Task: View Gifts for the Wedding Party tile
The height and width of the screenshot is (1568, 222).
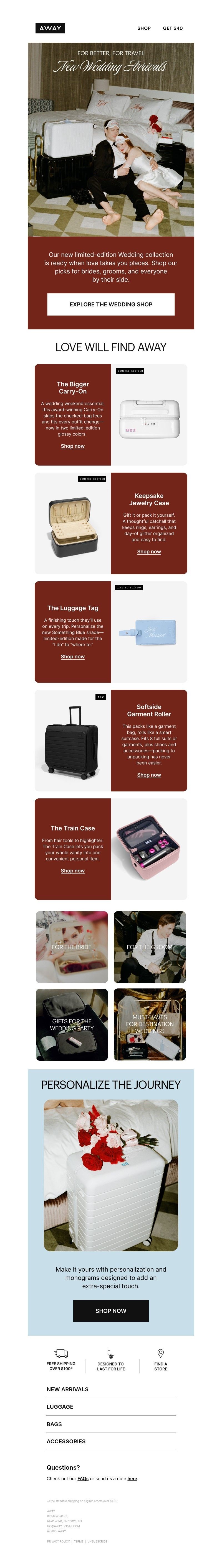Action: point(72,1024)
